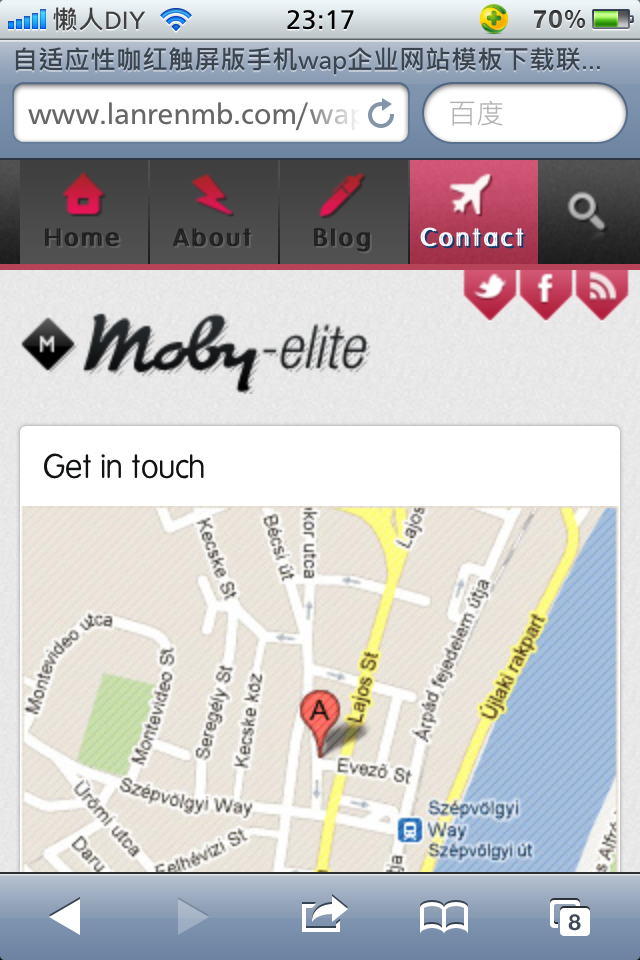Share this page from the toolbar
The height and width of the screenshot is (960, 640).
(323, 915)
